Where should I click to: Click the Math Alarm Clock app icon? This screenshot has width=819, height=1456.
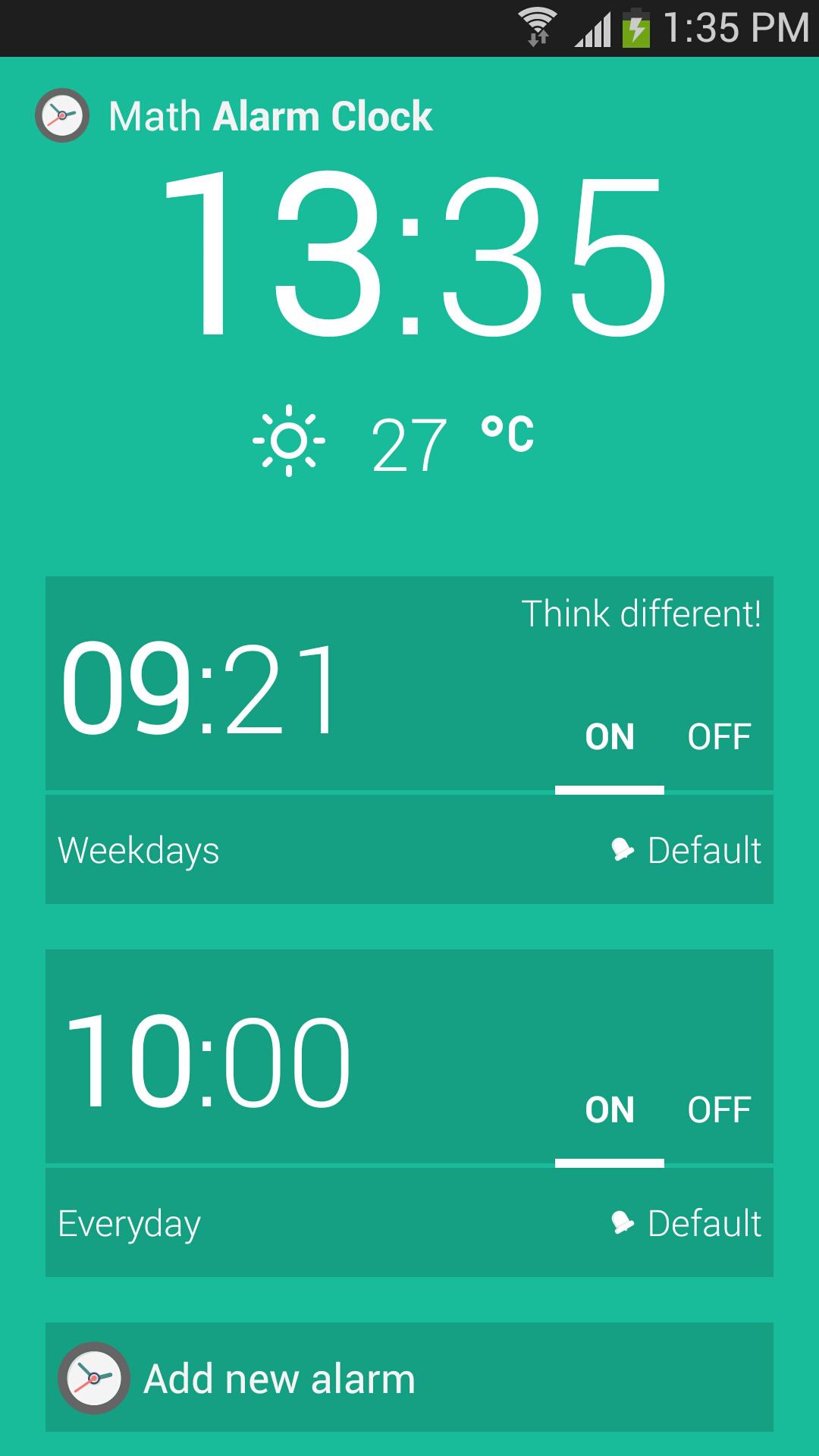point(60,115)
